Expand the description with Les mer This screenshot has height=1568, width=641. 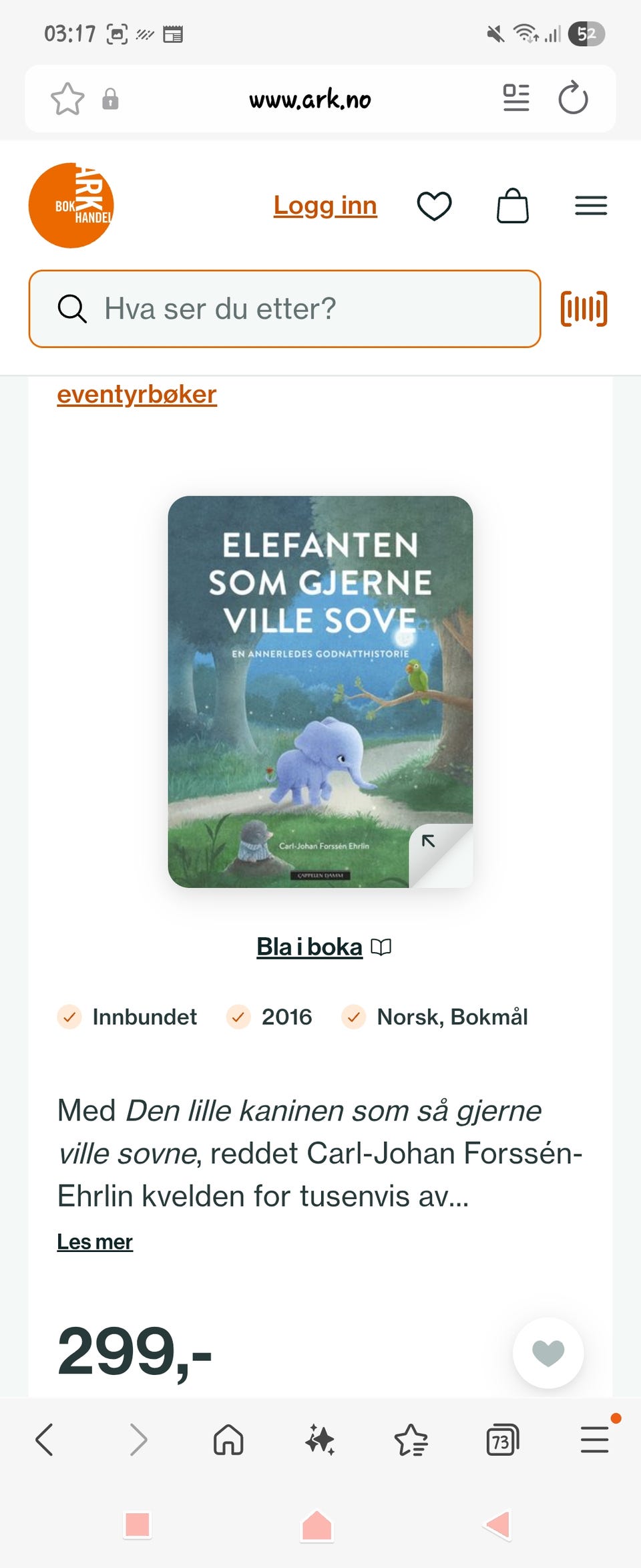[95, 1241]
